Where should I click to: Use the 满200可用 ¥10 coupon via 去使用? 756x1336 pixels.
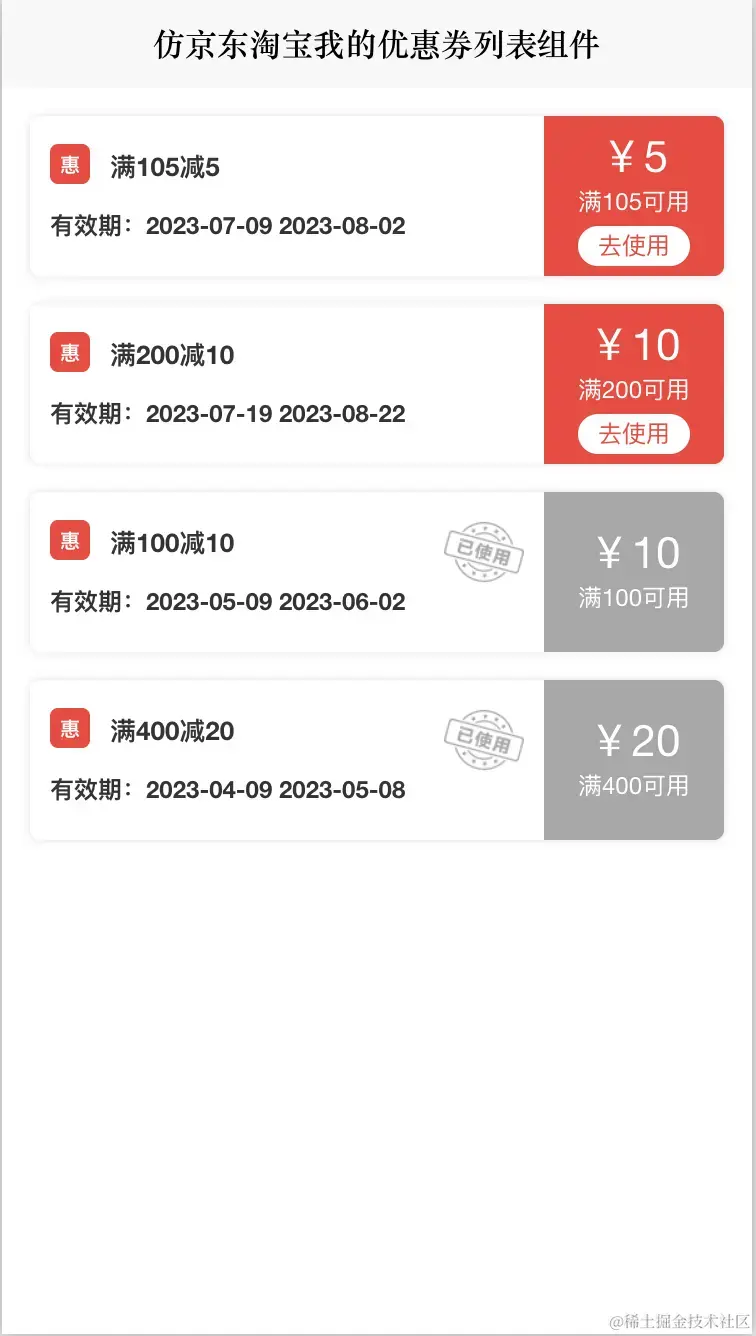click(x=633, y=434)
